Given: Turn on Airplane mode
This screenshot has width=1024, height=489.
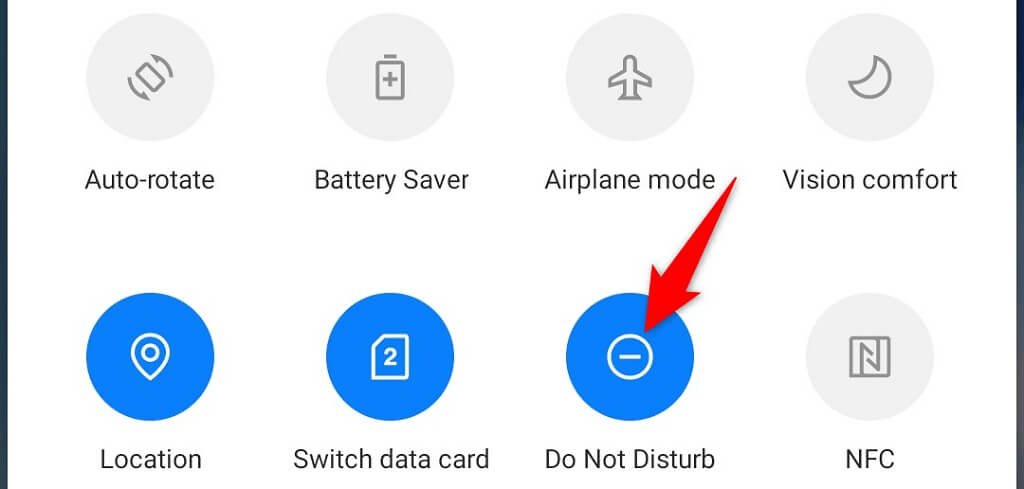Looking at the screenshot, I should coord(630,77).
